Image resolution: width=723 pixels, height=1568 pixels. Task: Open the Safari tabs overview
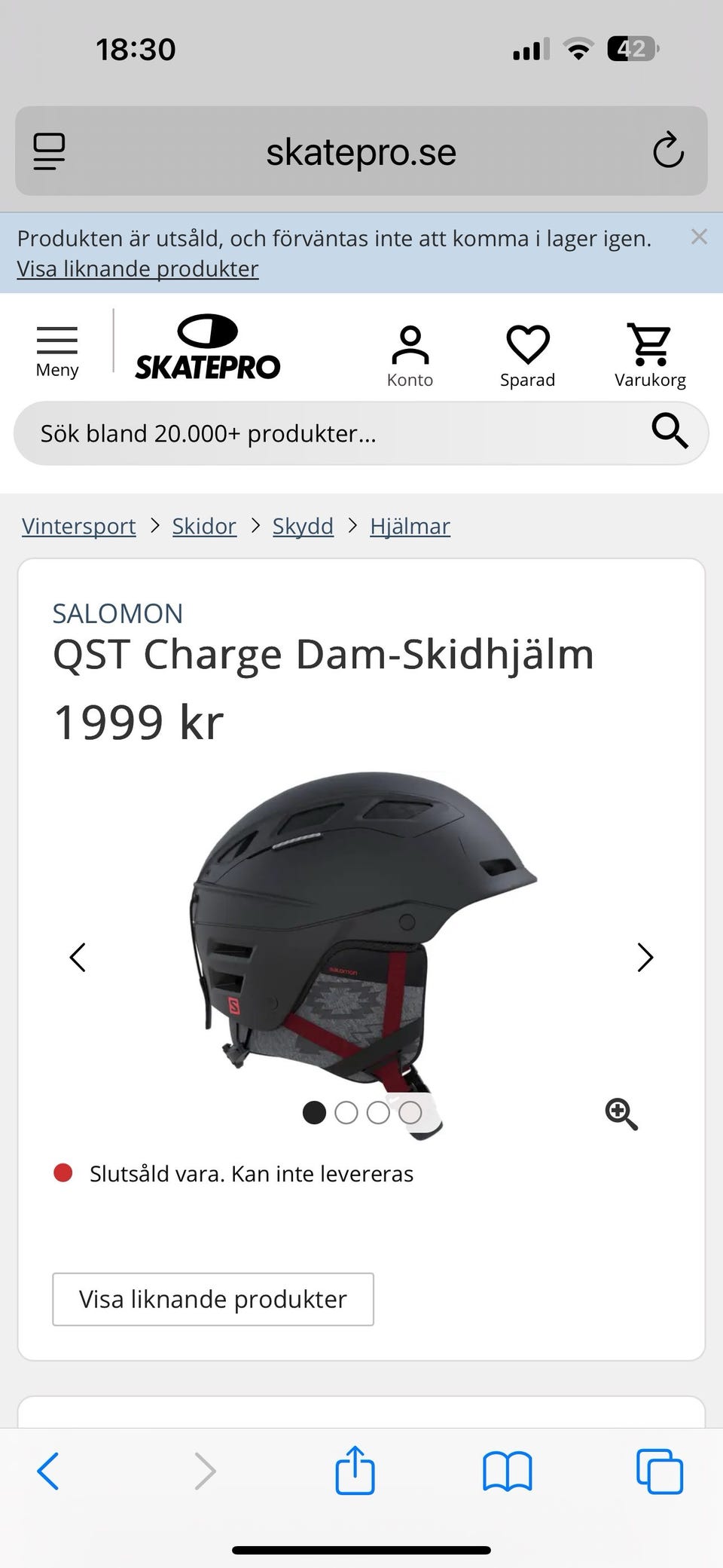660,1471
